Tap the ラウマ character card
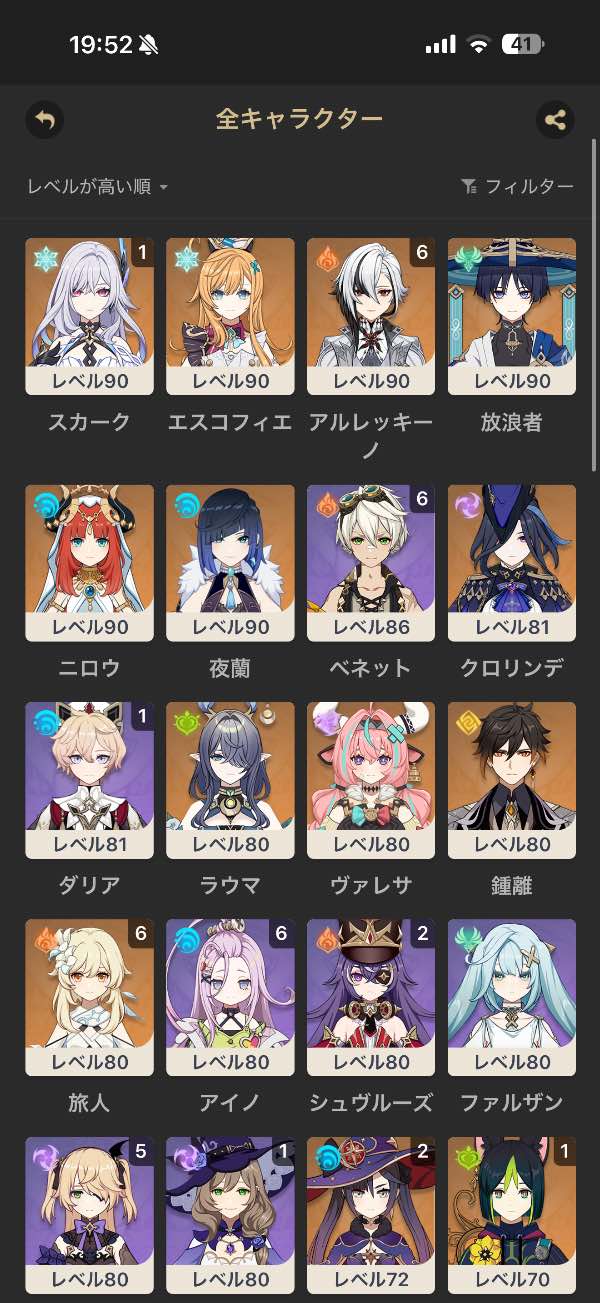Image resolution: width=600 pixels, height=1303 pixels. pyautogui.click(x=230, y=780)
